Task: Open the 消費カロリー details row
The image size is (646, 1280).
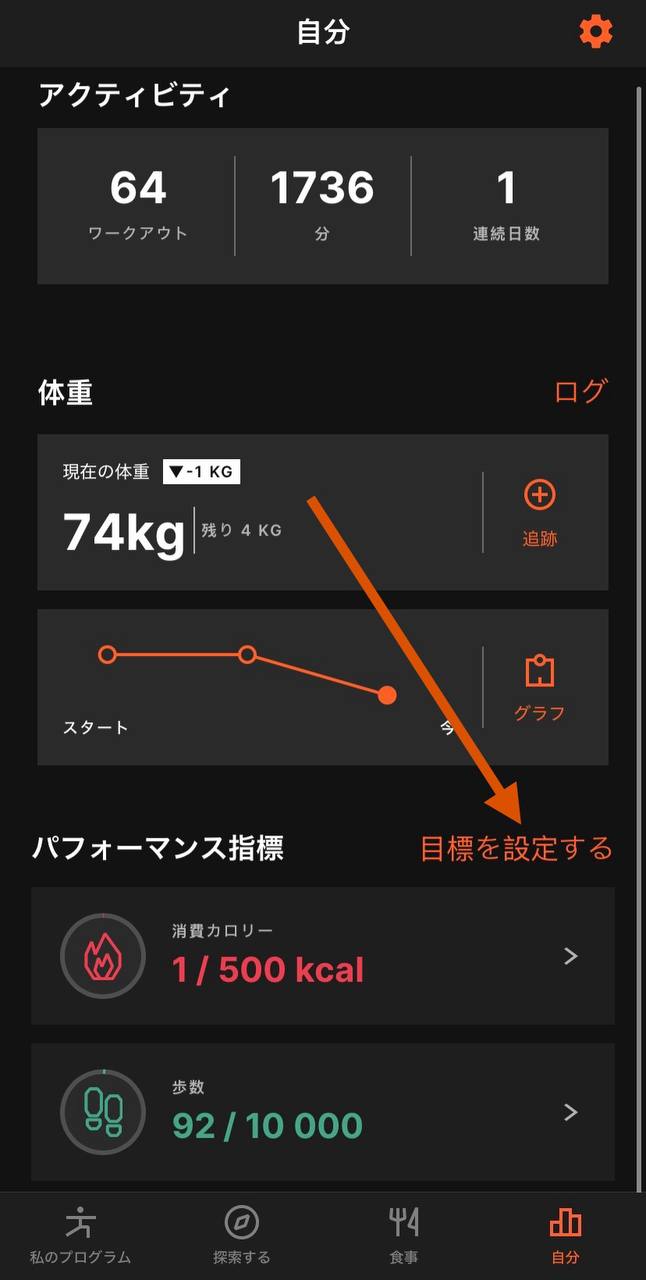Action: 322,956
